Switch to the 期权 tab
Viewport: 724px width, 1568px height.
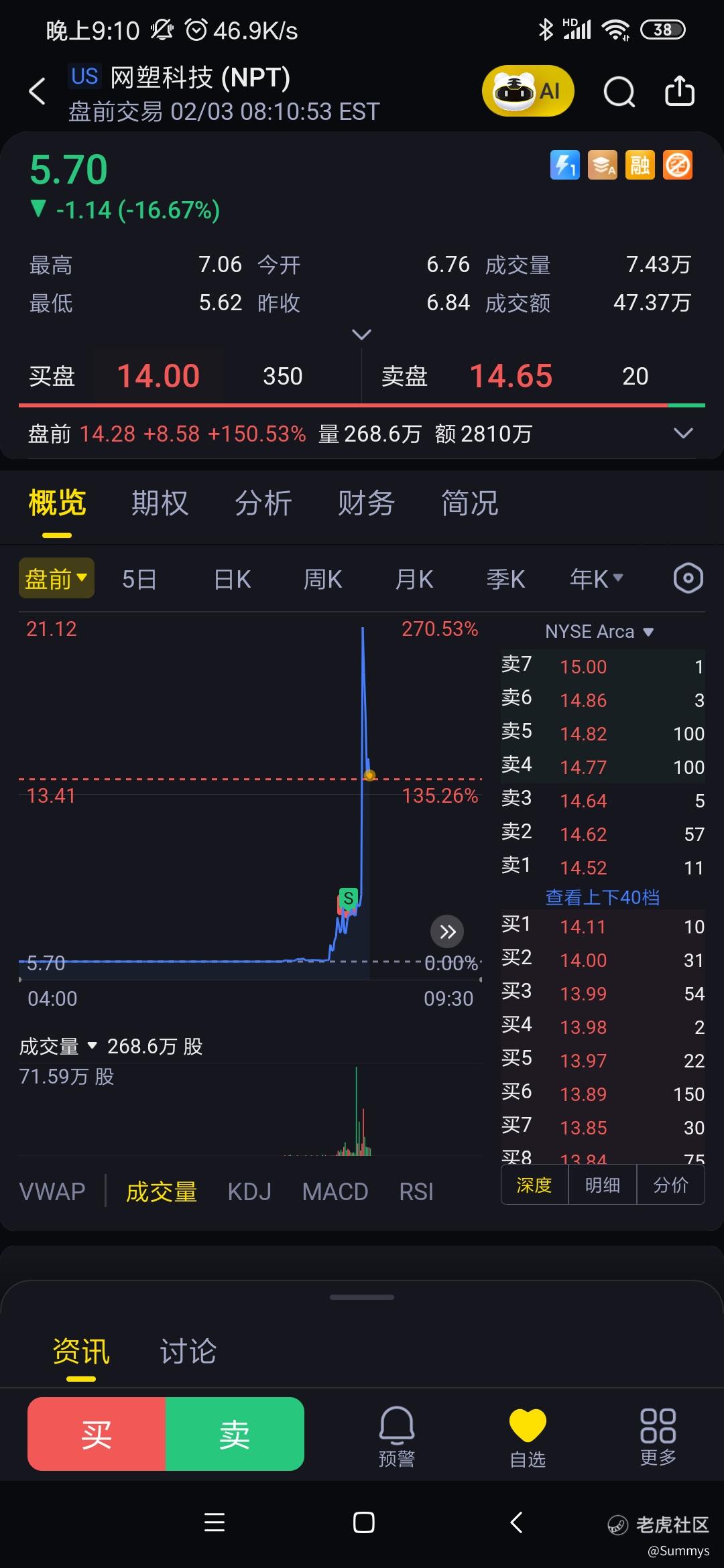pyautogui.click(x=160, y=503)
